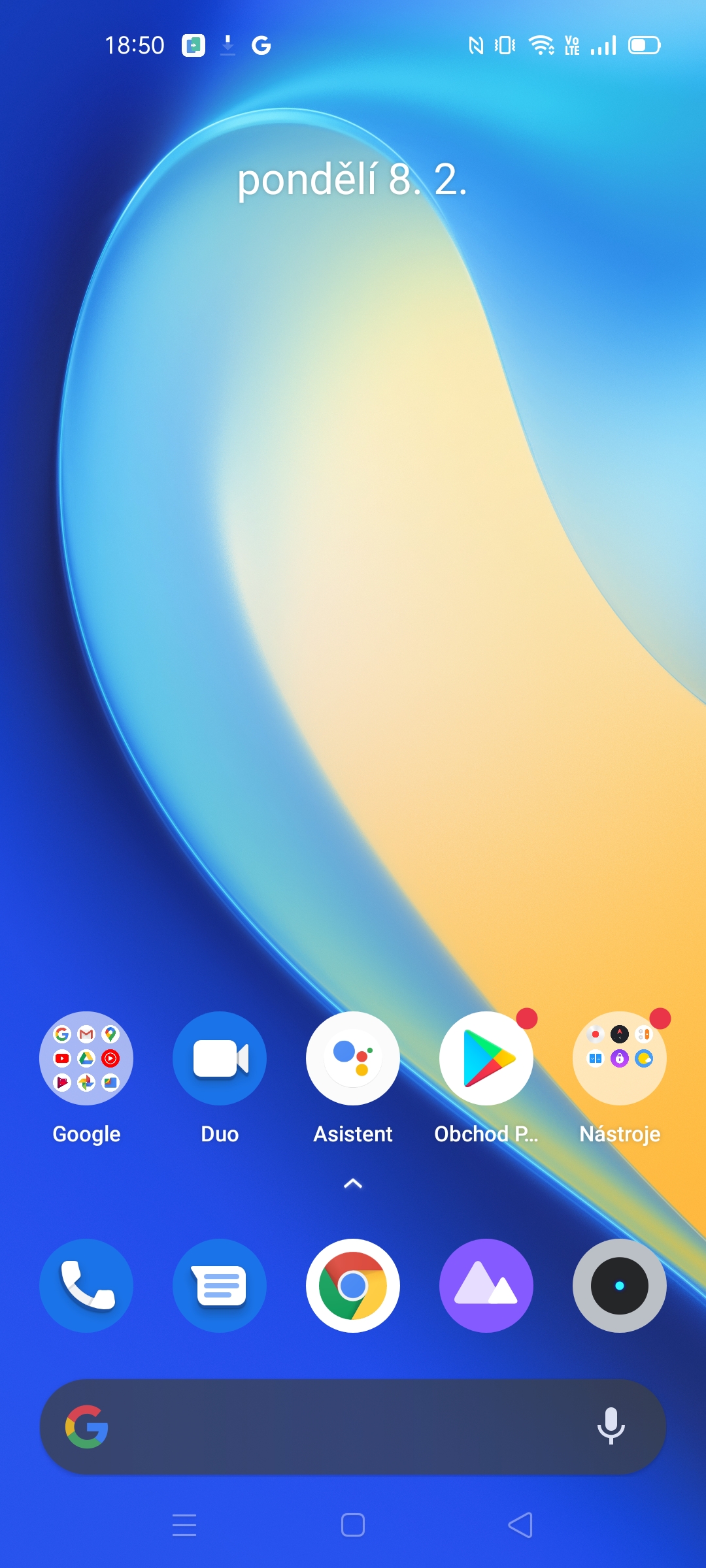Open the purple Photos gallery app
Image resolution: width=706 pixels, height=1568 pixels.
[486, 1286]
